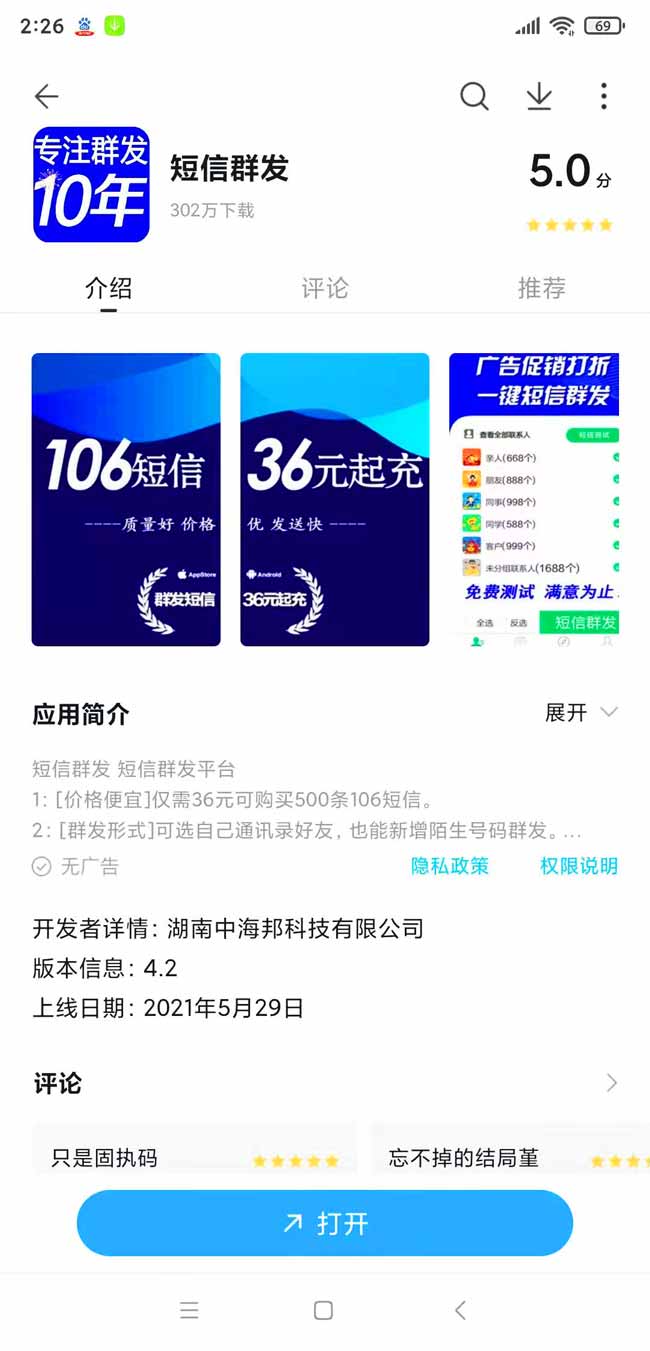650x1351 pixels.
Task: View the 一键短信群发 screenshot
Action: click(534, 499)
